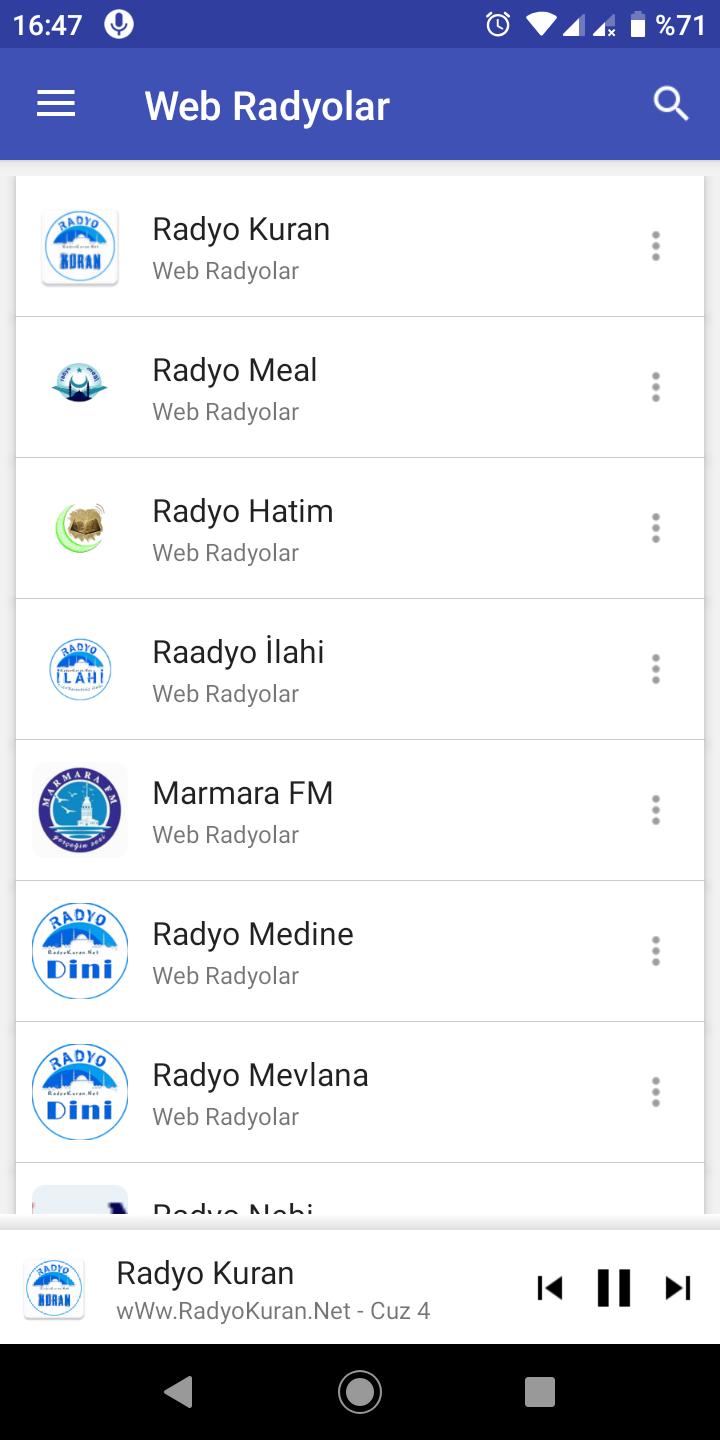Open more options for Radyo Kuran

[656, 246]
